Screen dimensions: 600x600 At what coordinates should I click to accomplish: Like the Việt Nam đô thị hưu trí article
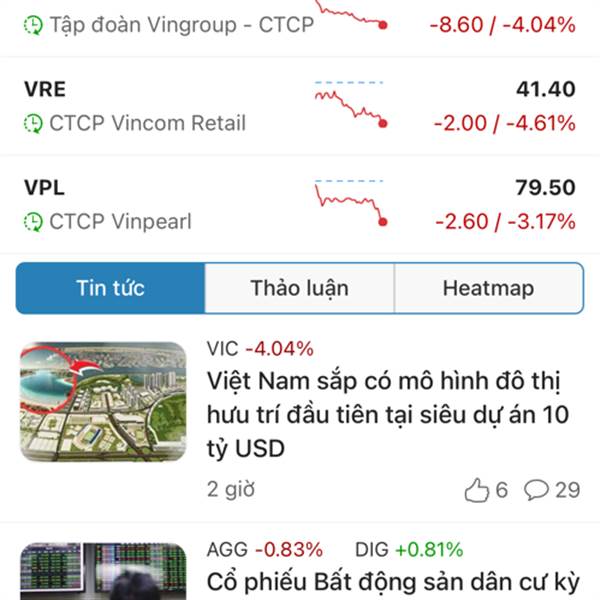pos(486,490)
